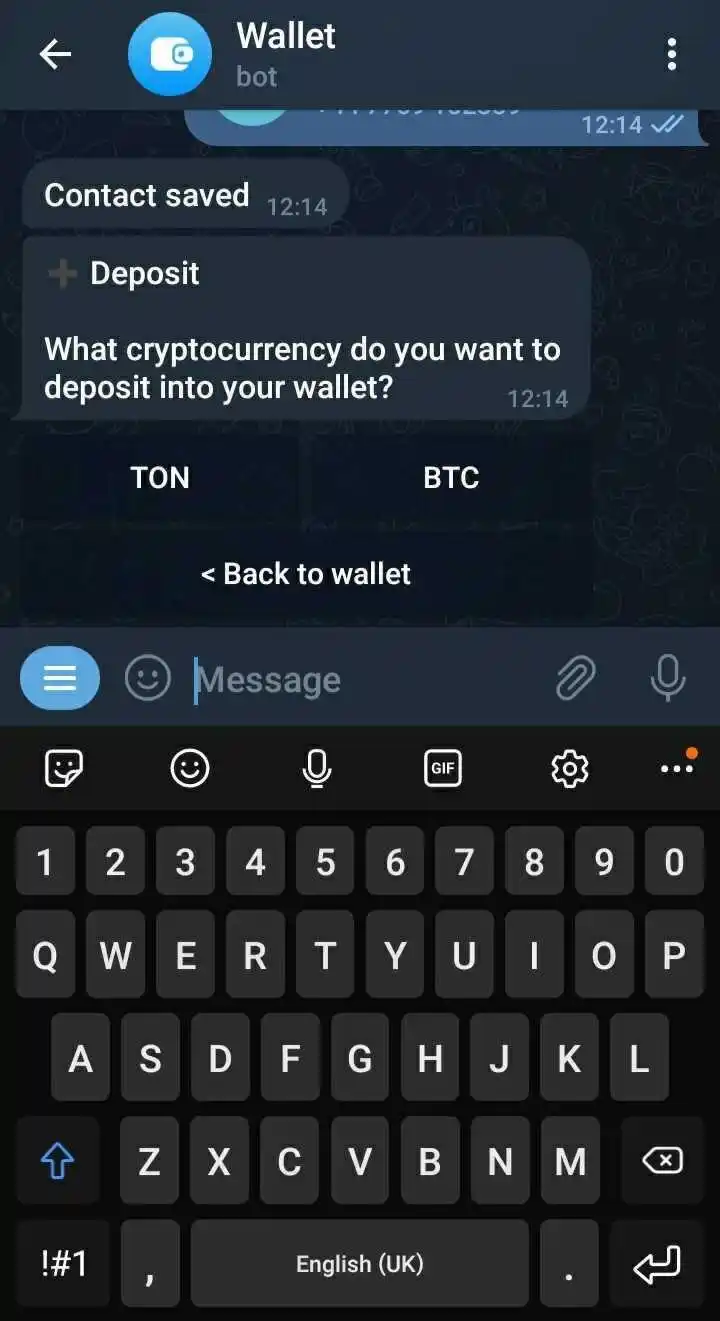Tap the English (UK) spacebar
The width and height of the screenshot is (720, 1321).
coord(360,1264)
